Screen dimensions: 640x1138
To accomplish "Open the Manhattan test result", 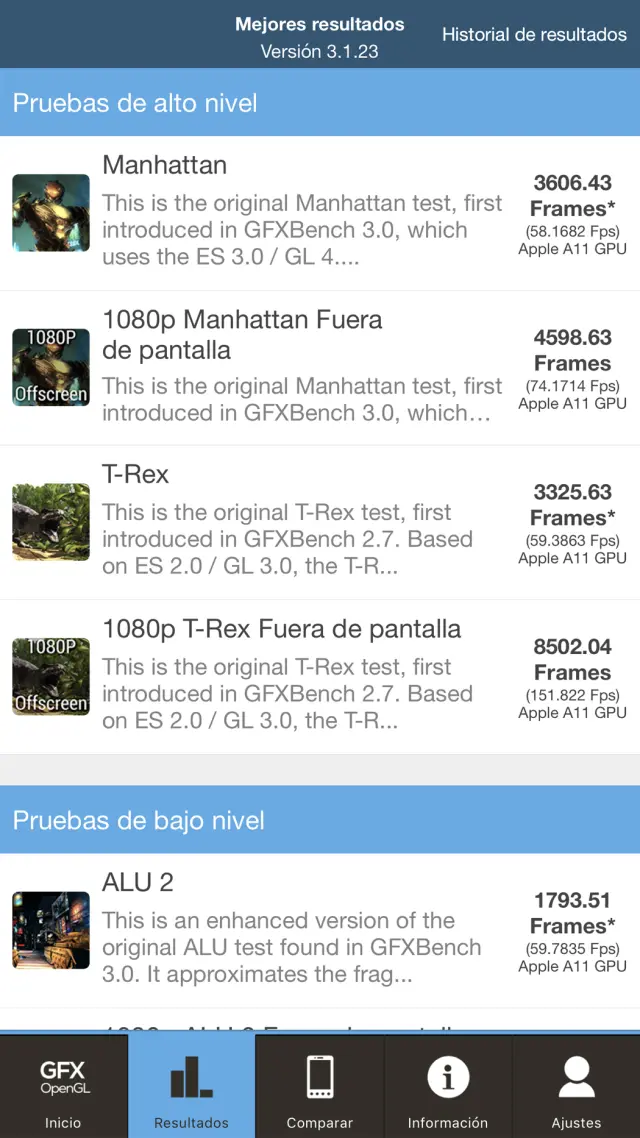I will [x=320, y=214].
